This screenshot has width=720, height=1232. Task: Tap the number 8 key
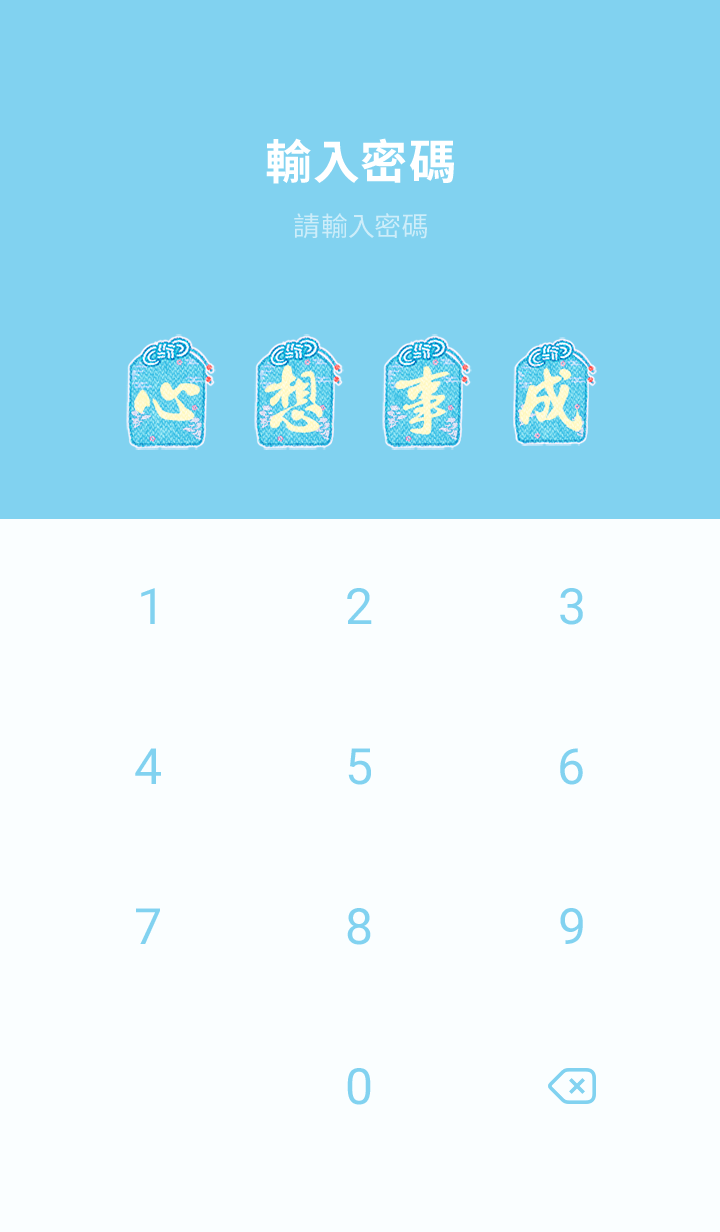(x=359, y=927)
